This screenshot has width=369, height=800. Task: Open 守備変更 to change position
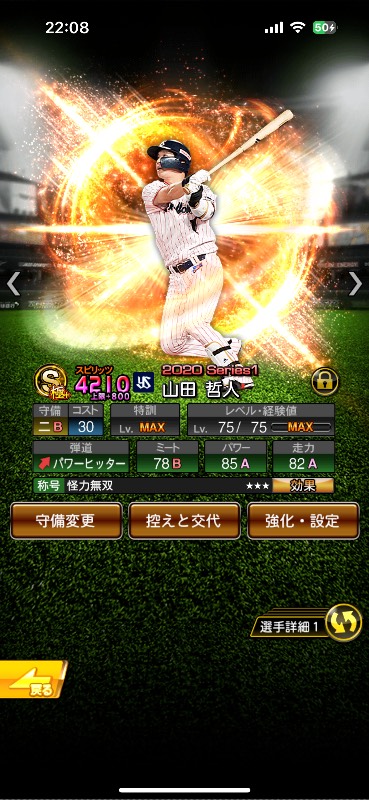click(66, 521)
